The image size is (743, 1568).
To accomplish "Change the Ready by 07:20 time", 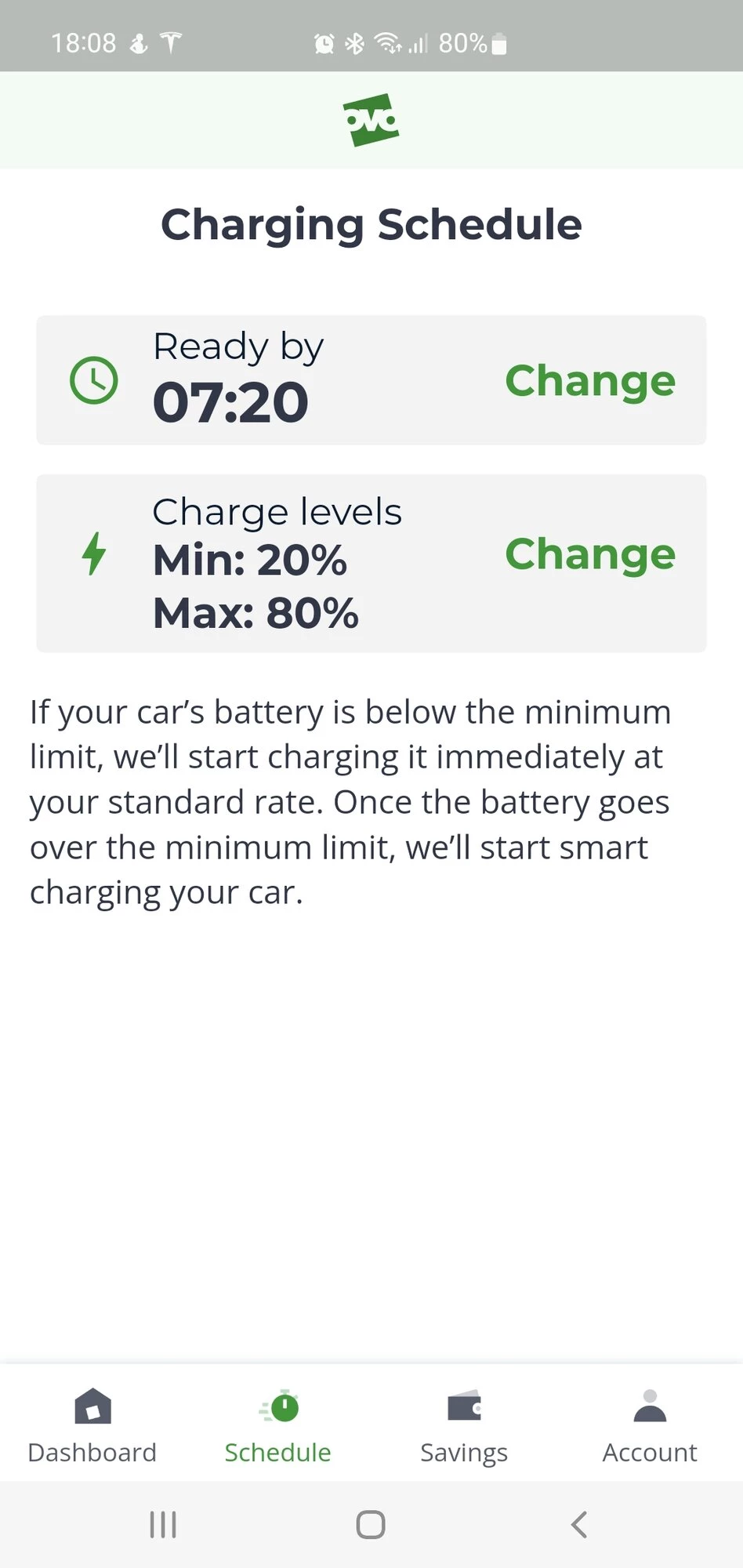I will [589, 382].
